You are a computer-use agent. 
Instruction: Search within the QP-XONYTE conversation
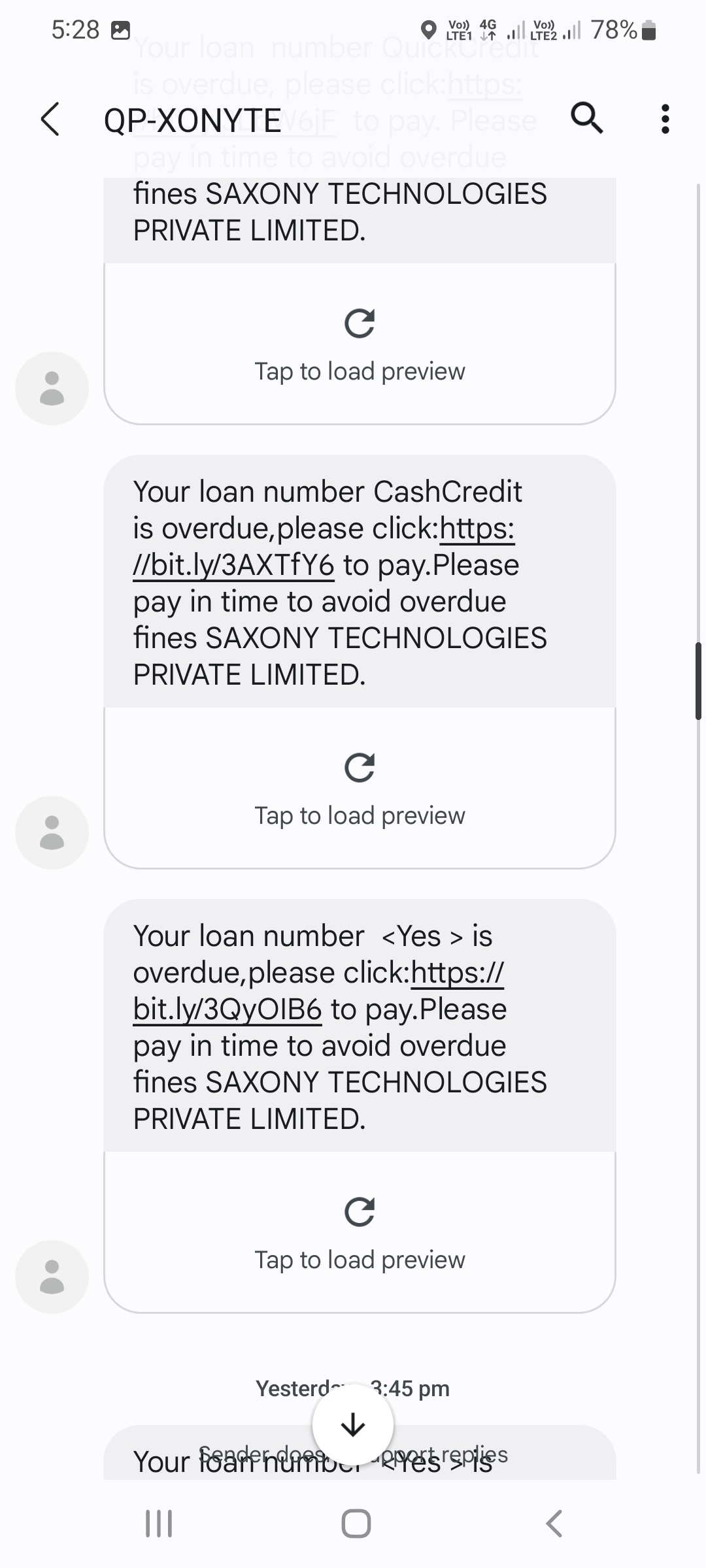click(x=586, y=118)
